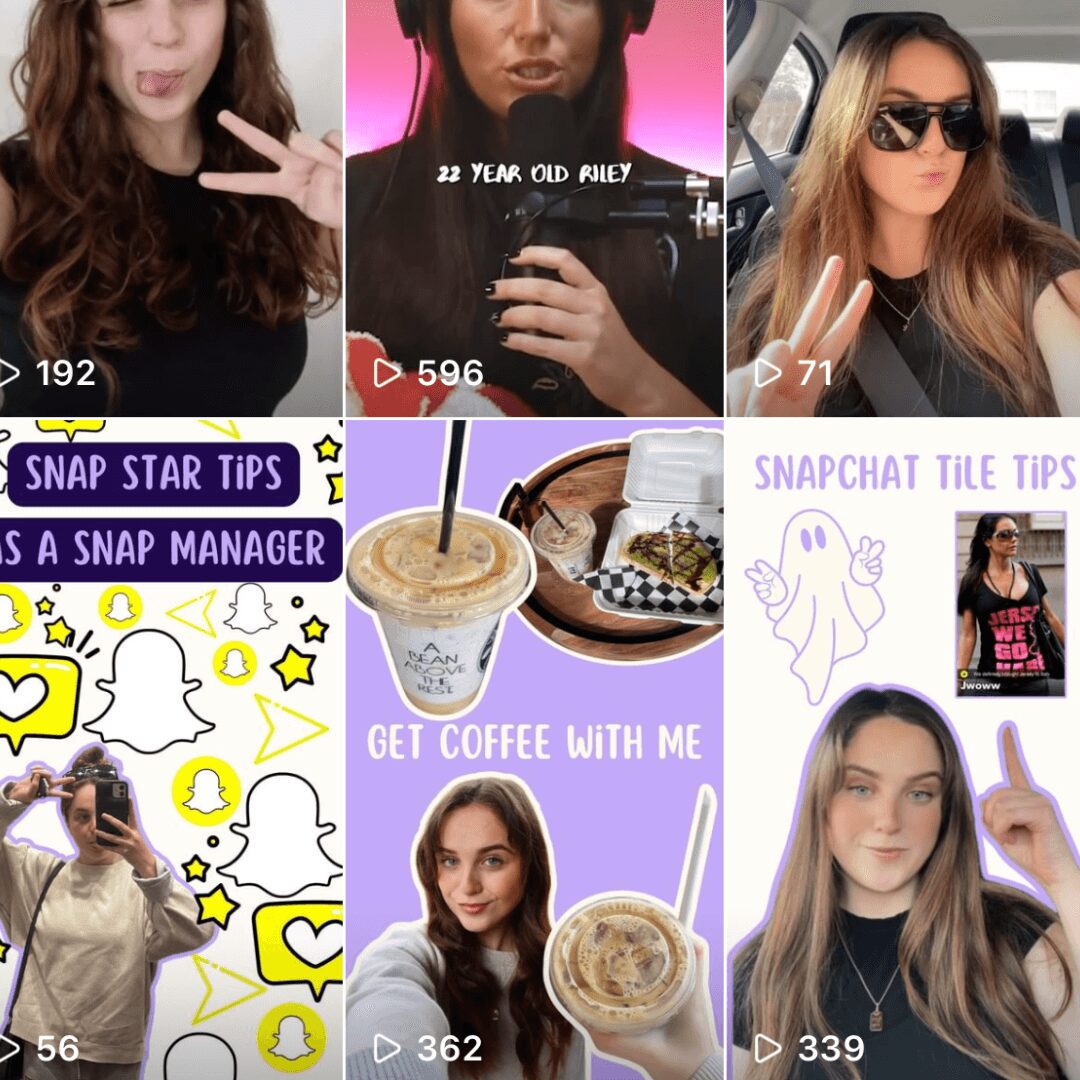Open the 'Snap Star Tips' video
Viewport: 1080px width, 1080px height.
(x=170, y=750)
